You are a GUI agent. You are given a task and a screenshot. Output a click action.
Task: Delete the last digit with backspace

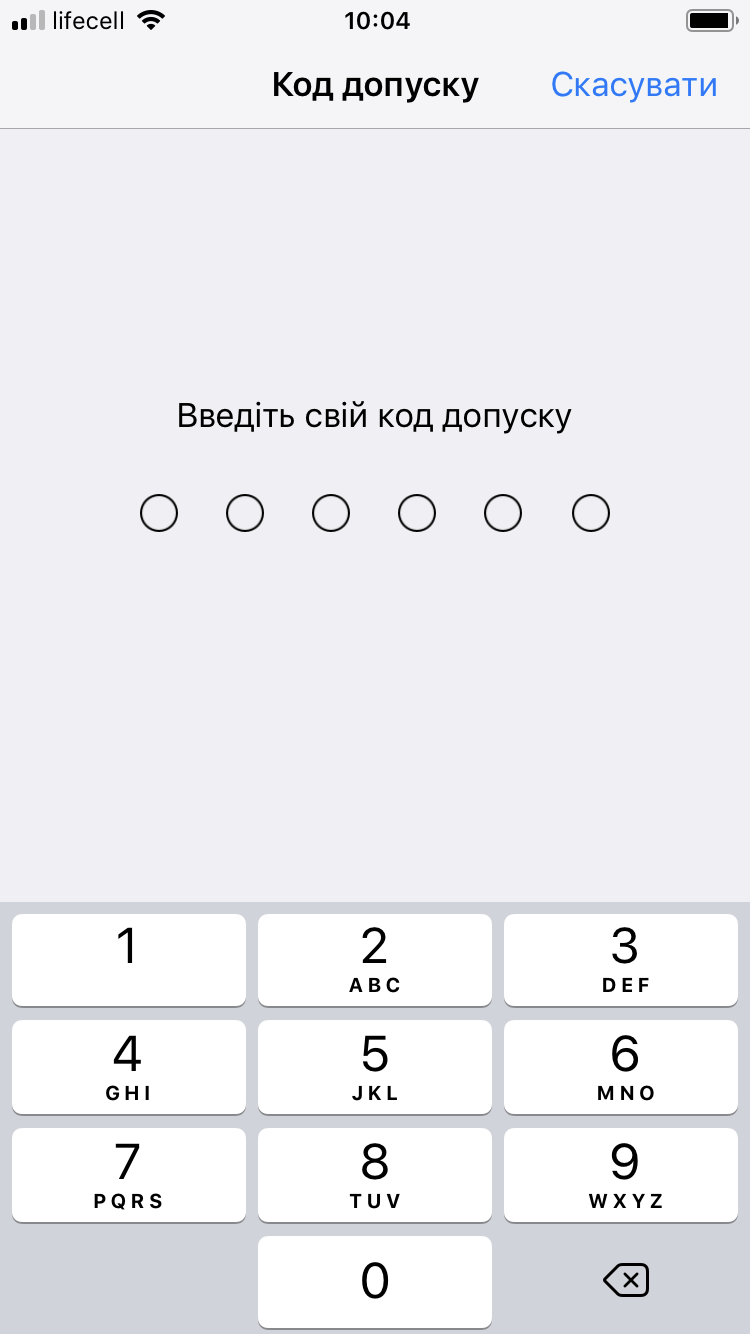626,1280
